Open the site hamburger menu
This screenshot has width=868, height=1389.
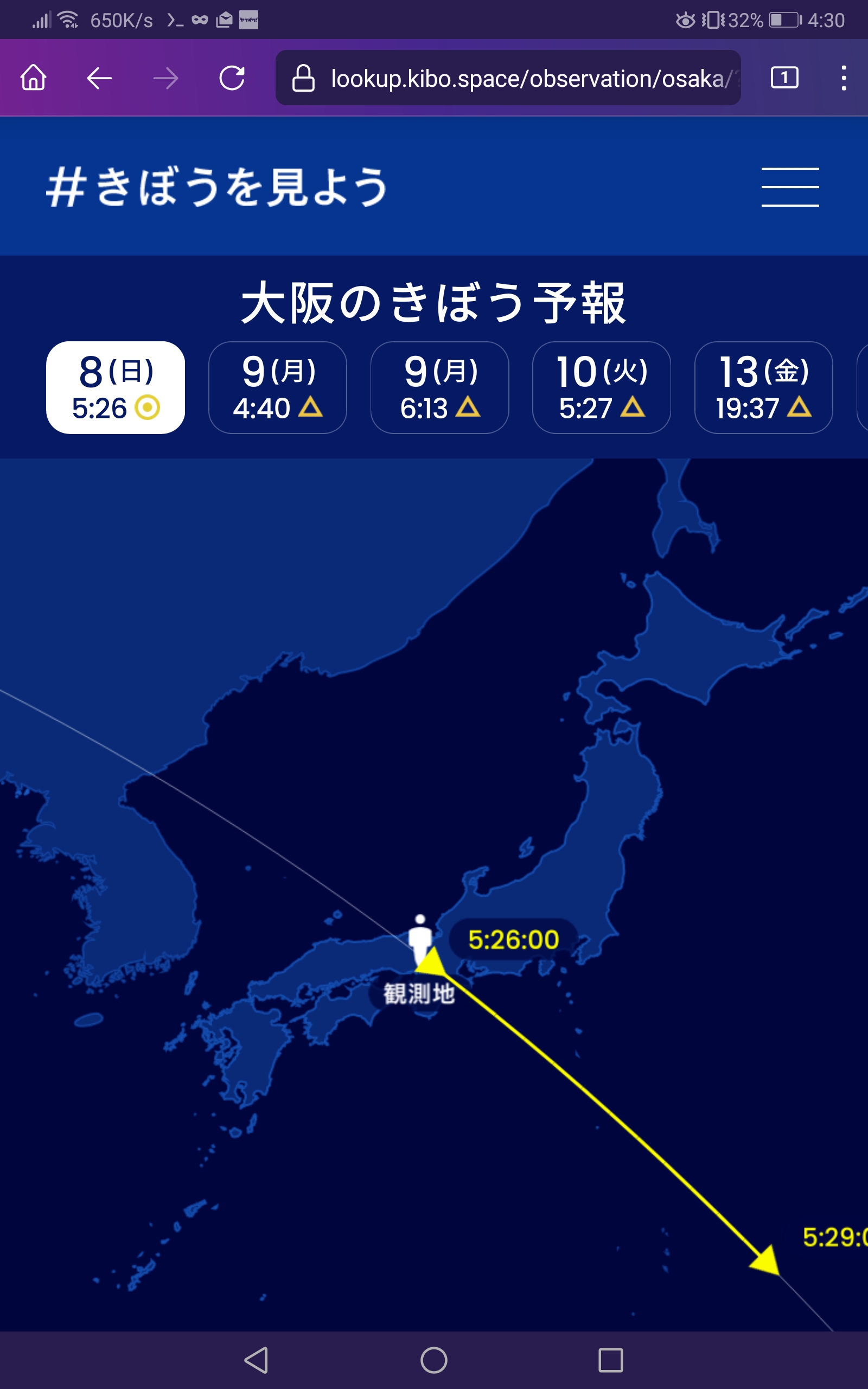click(x=790, y=187)
